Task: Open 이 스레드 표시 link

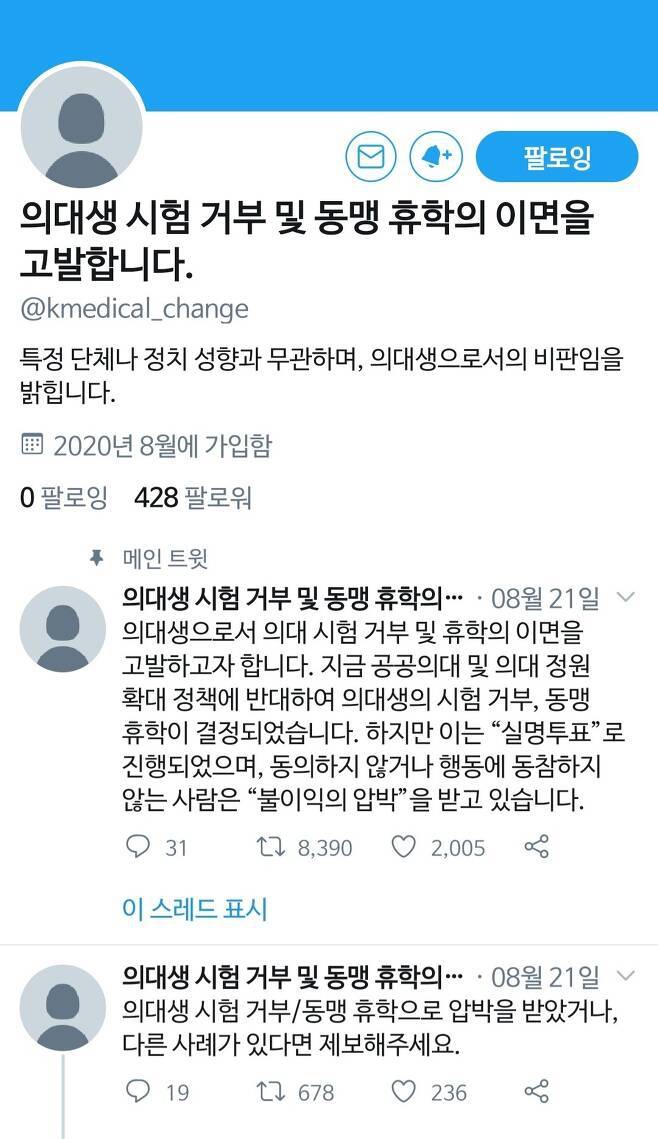Action: coord(195,909)
